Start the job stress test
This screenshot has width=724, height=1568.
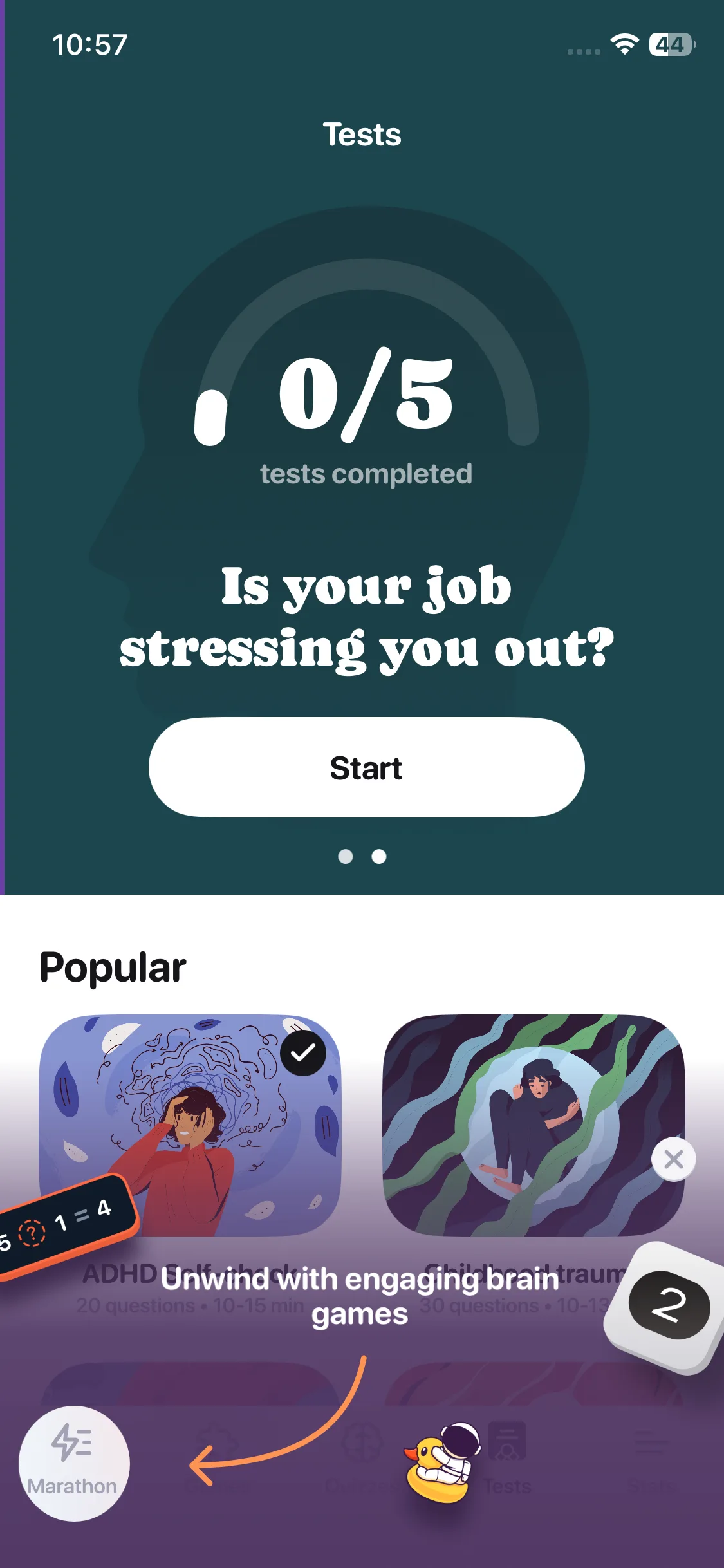366,767
